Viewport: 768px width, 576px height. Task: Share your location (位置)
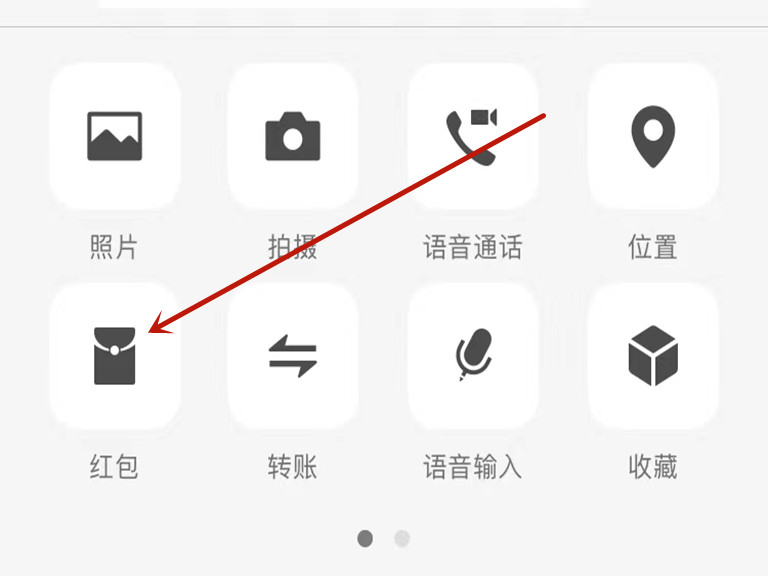tap(652, 137)
